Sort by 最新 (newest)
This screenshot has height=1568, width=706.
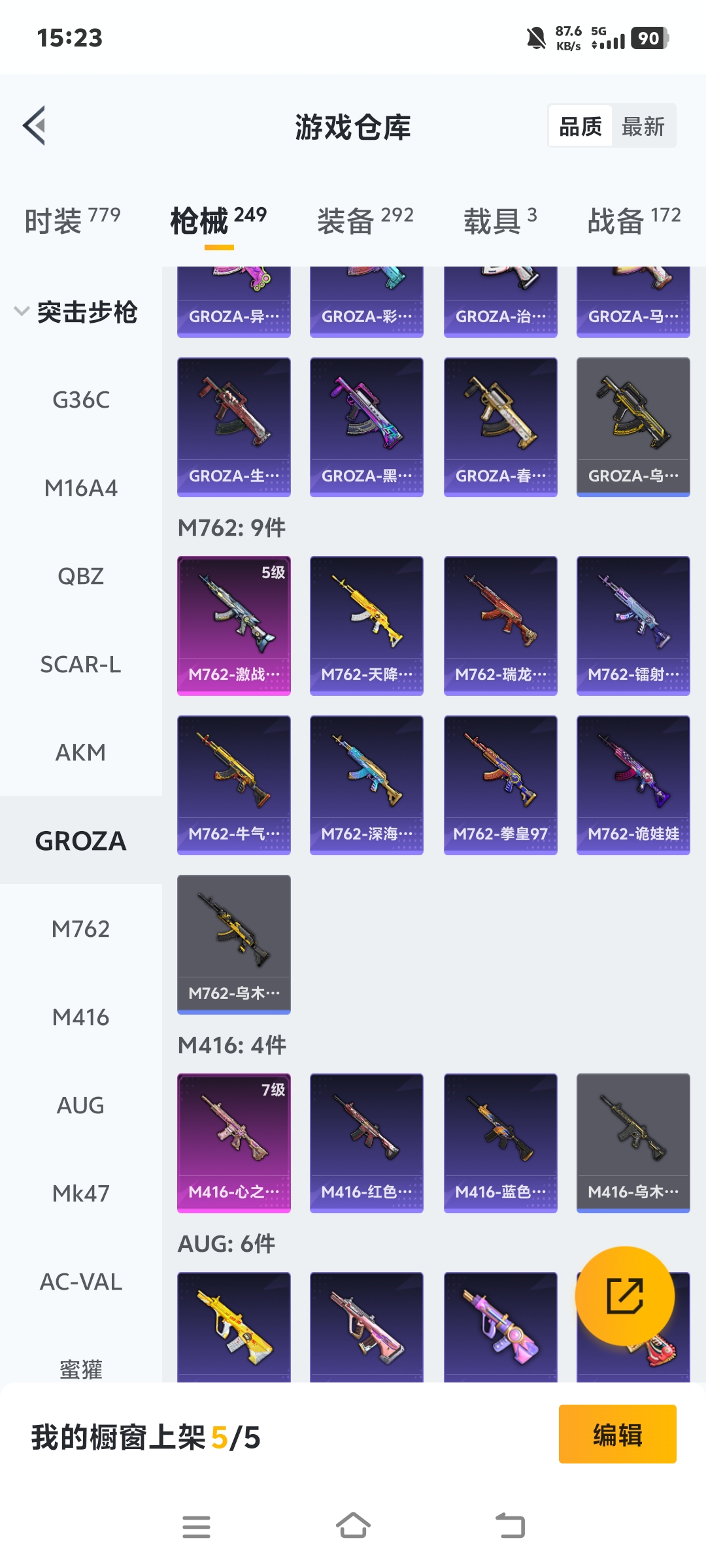(643, 126)
